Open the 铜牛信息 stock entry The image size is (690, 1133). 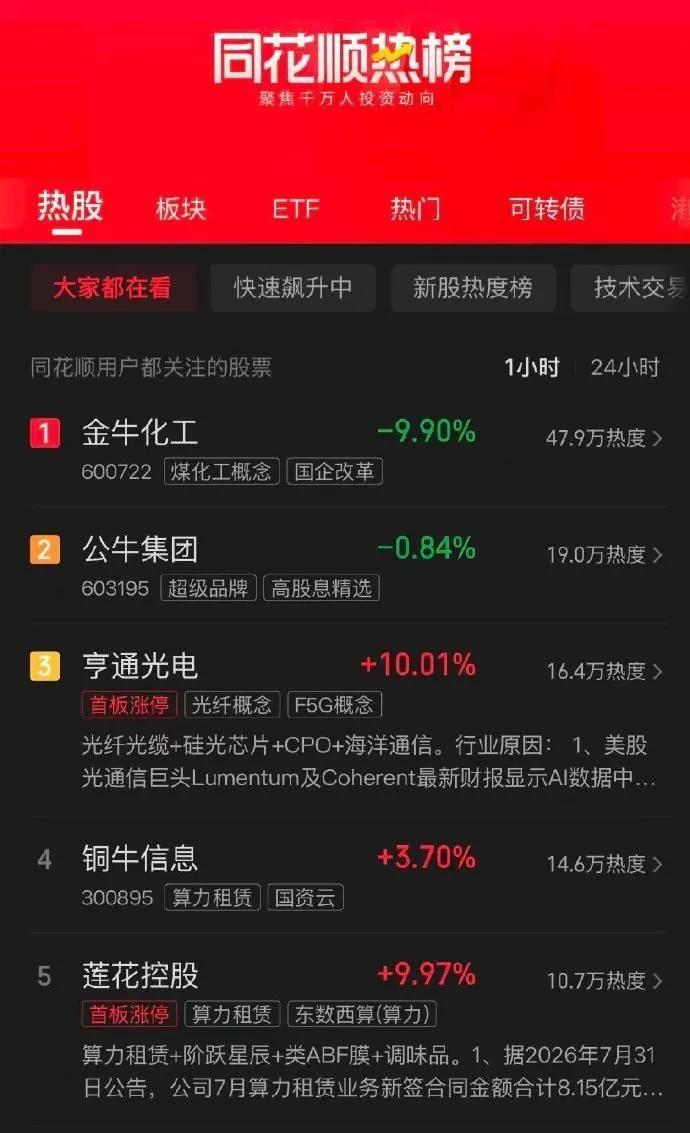coord(347,876)
